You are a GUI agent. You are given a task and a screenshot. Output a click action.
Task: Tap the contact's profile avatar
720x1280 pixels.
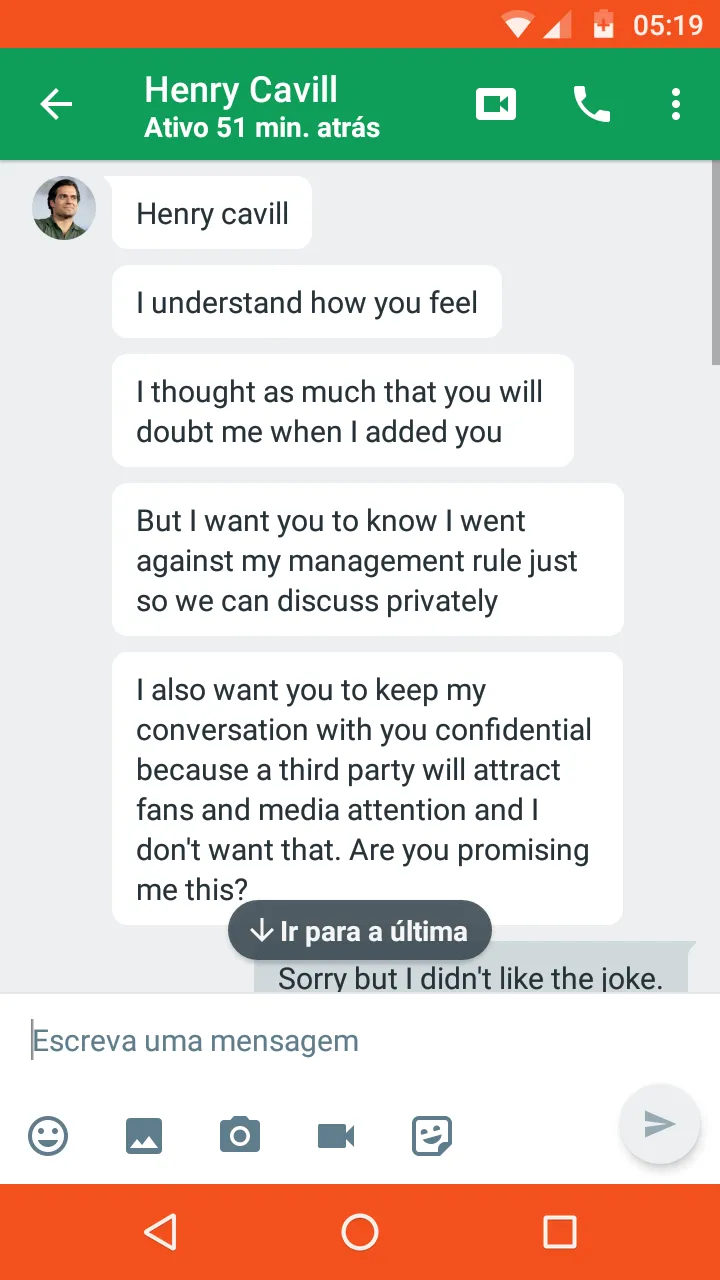tap(64, 208)
